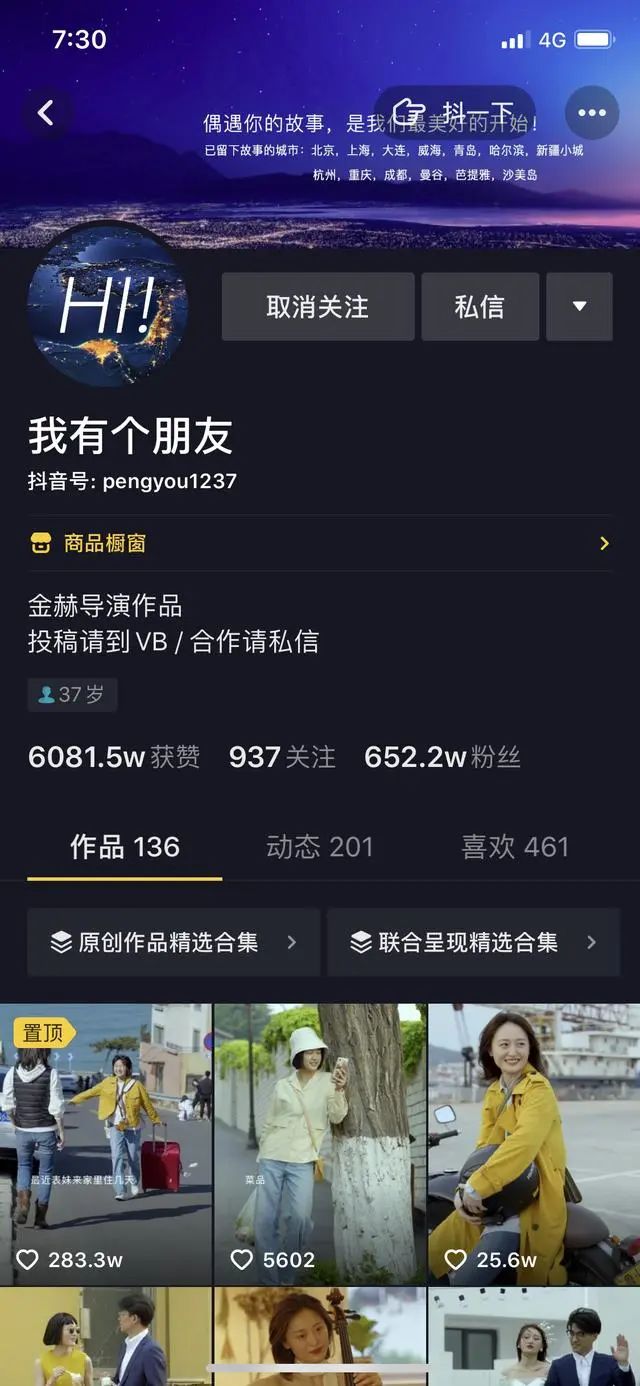Expand the dropdown arrow beside 私信
The image size is (640, 1386).
click(x=579, y=307)
